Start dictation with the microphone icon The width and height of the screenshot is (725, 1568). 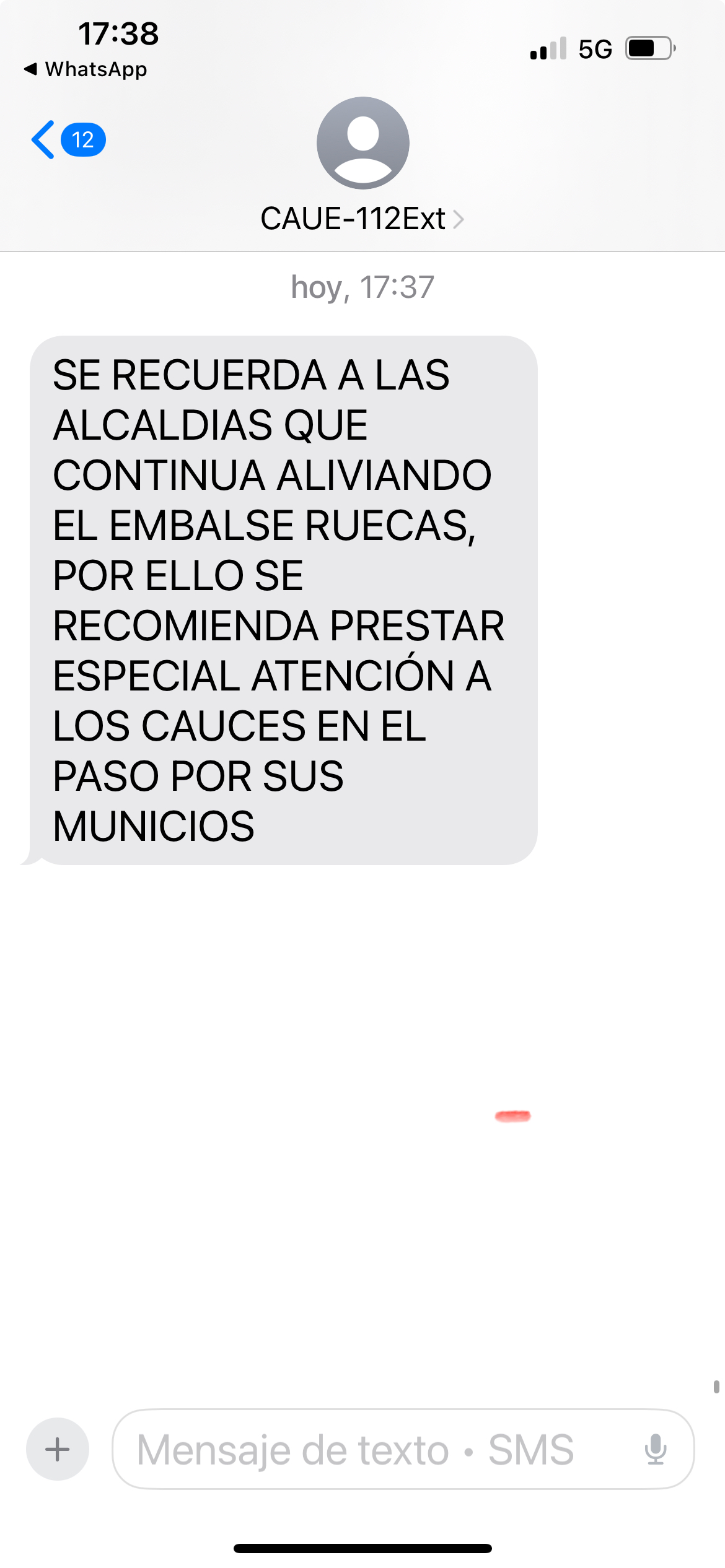click(x=655, y=1449)
